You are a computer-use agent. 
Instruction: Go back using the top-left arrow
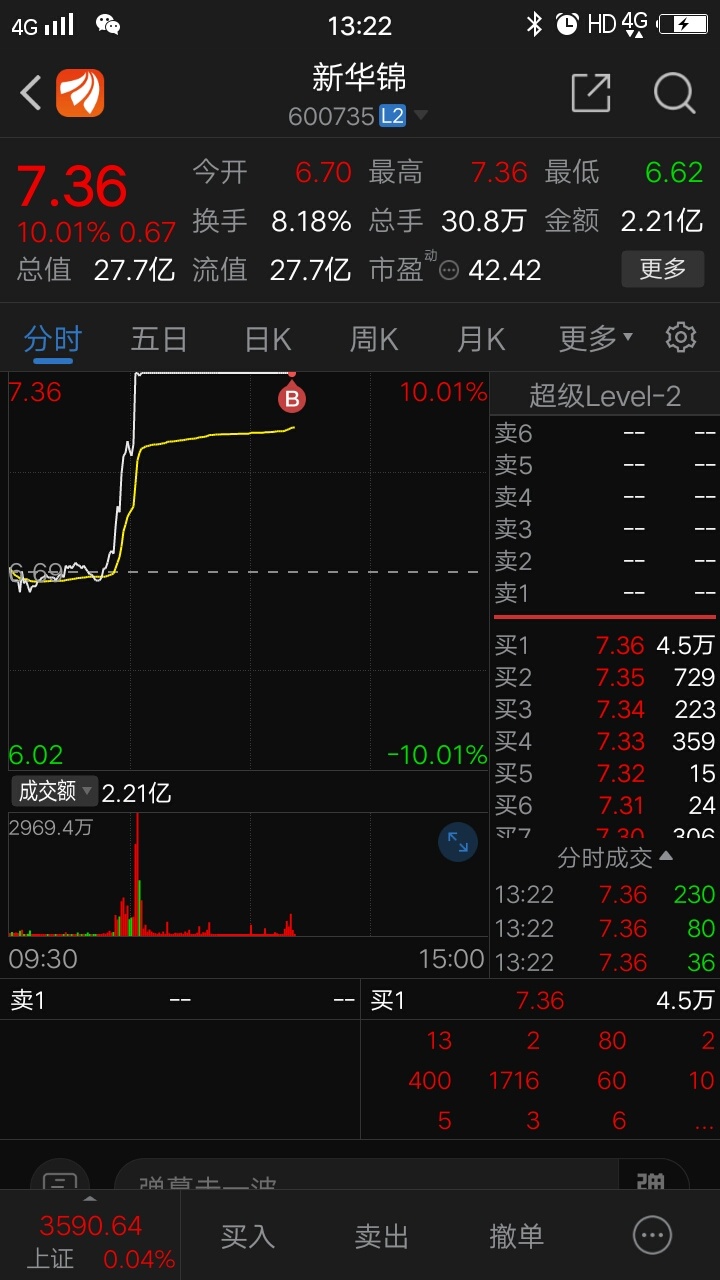31,94
